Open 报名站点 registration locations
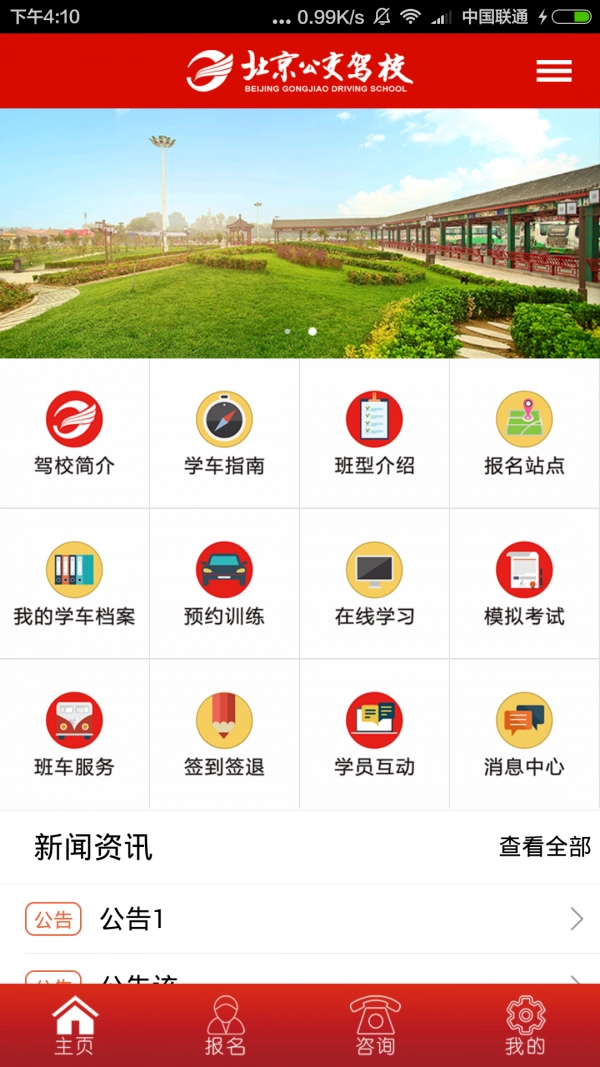Image resolution: width=600 pixels, height=1067 pixels. (524, 433)
